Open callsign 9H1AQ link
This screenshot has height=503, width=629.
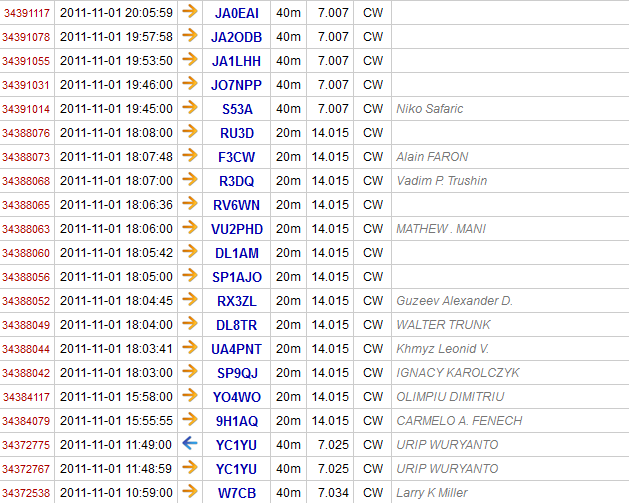click(x=237, y=421)
